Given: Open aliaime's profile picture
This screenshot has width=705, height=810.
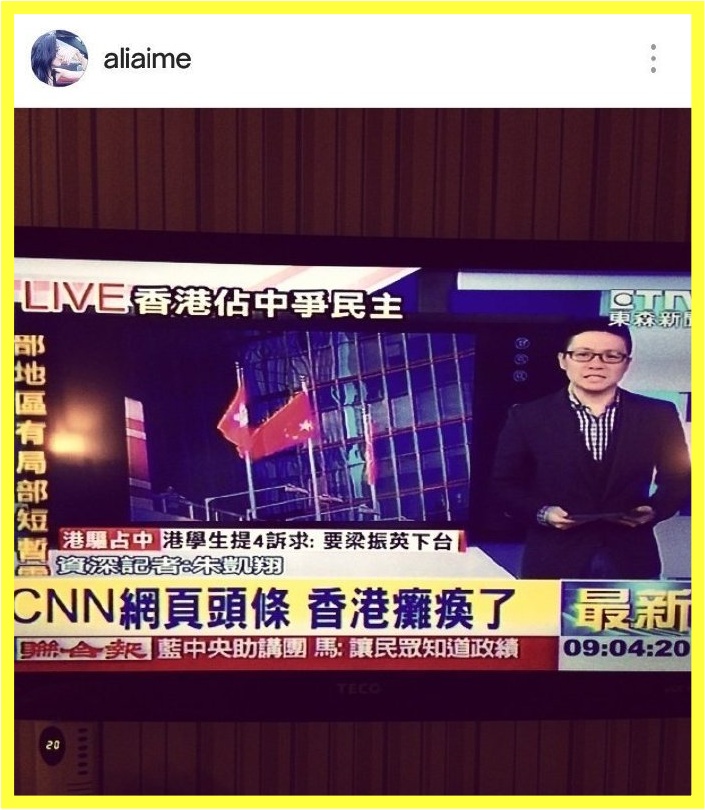Looking at the screenshot, I should pos(59,58).
